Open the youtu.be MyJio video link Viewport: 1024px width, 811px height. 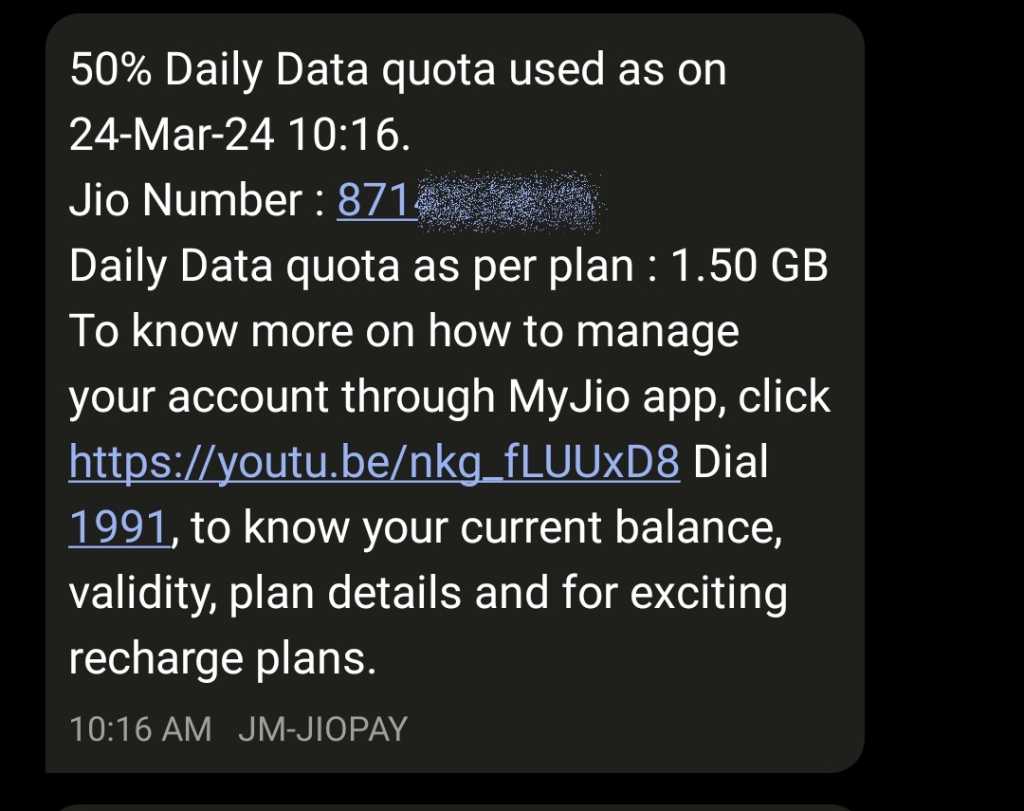point(374,463)
